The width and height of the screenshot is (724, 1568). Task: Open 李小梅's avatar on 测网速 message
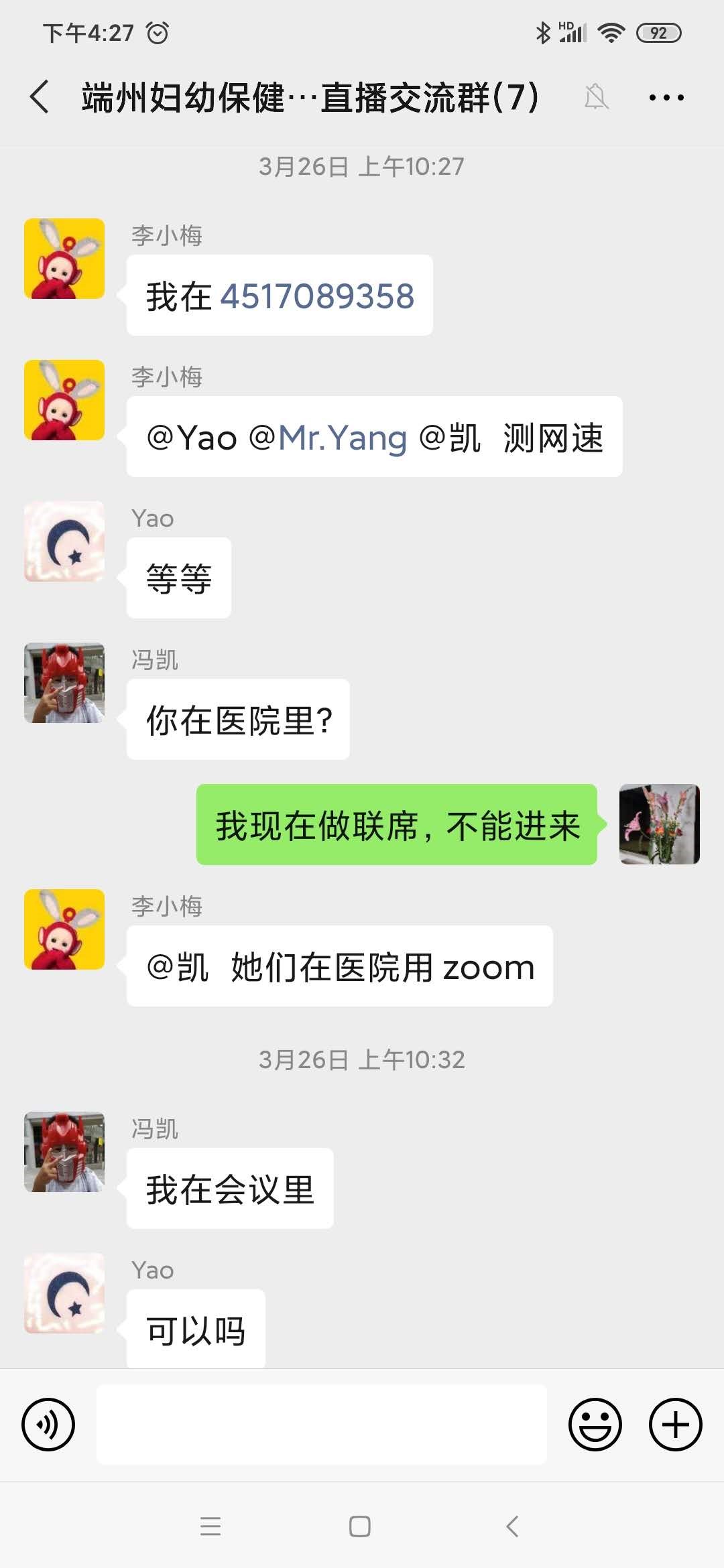[x=64, y=400]
